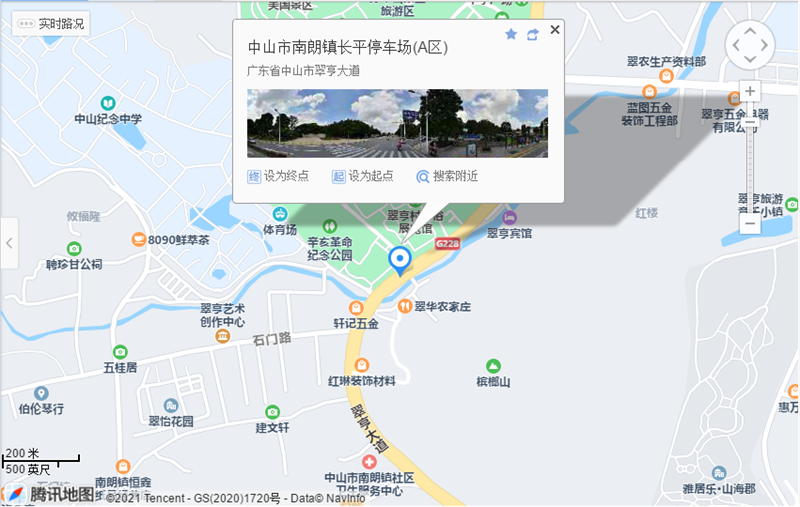This screenshot has height=507, width=800.
Task: Zoom out with the minus button
Action: pyautogui.click(x=750, y=224)
